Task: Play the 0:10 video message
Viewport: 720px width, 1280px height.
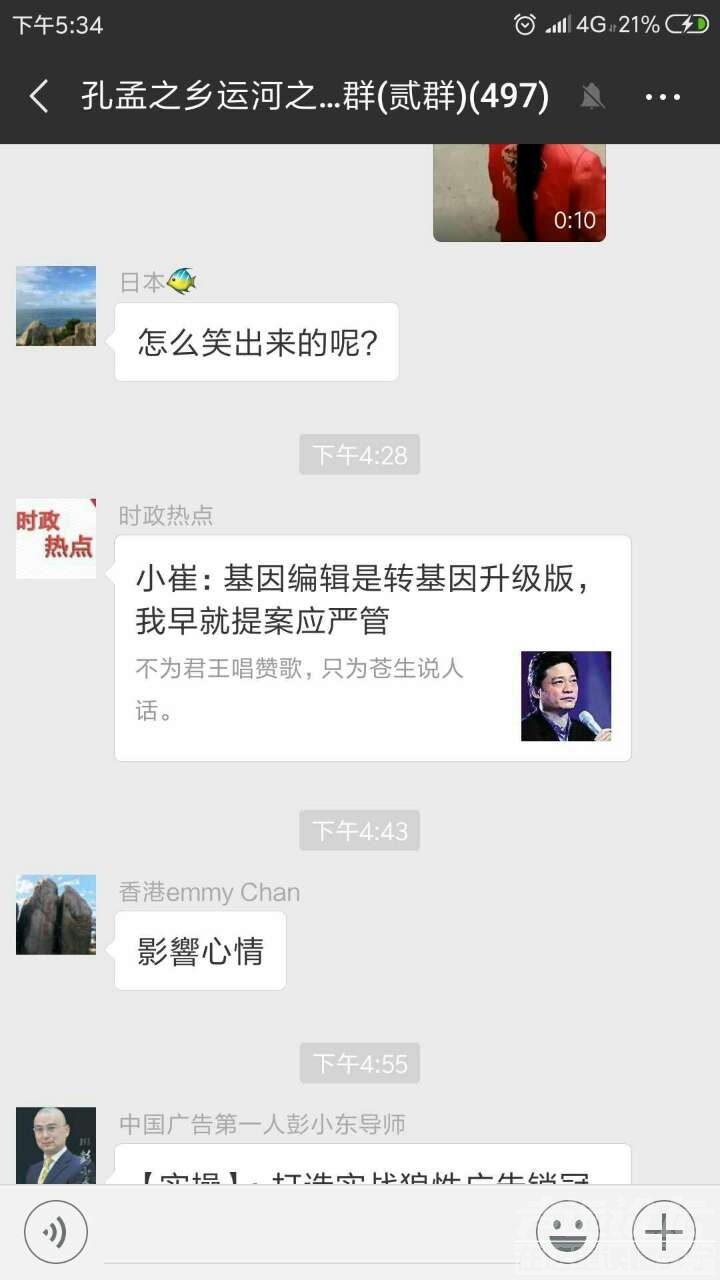Action: [519, 192]
